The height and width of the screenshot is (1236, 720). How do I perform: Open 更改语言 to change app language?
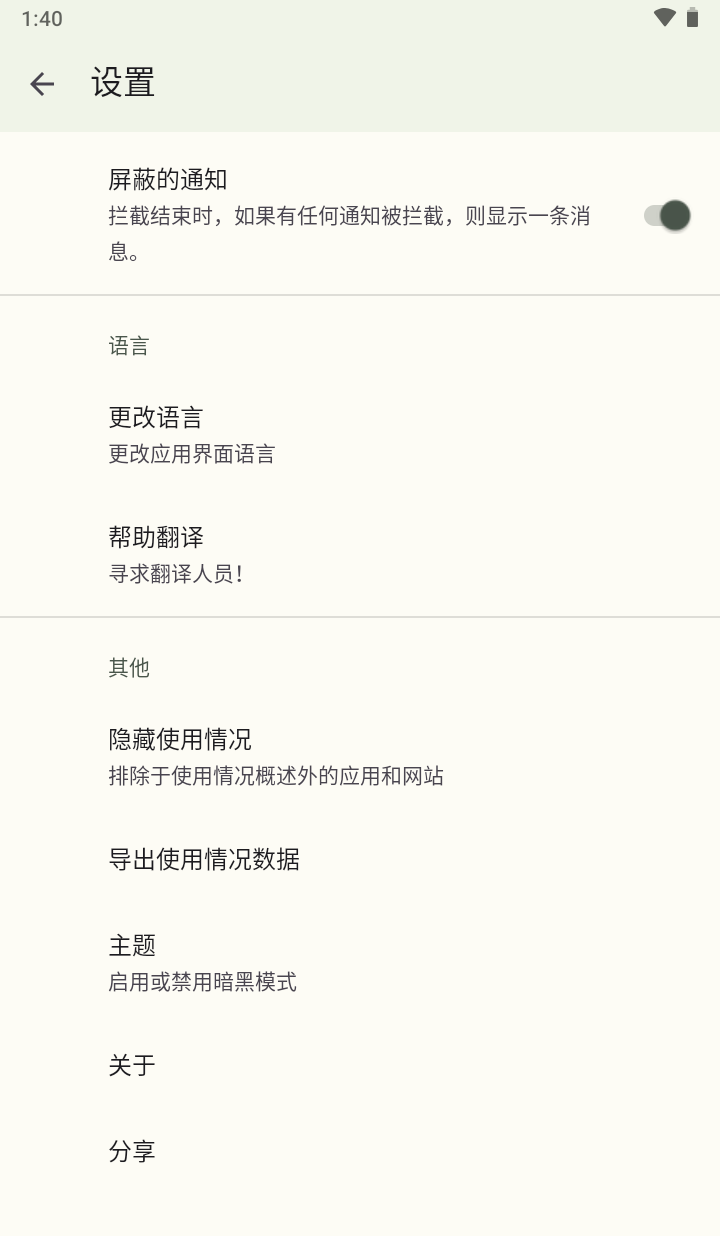155,417
